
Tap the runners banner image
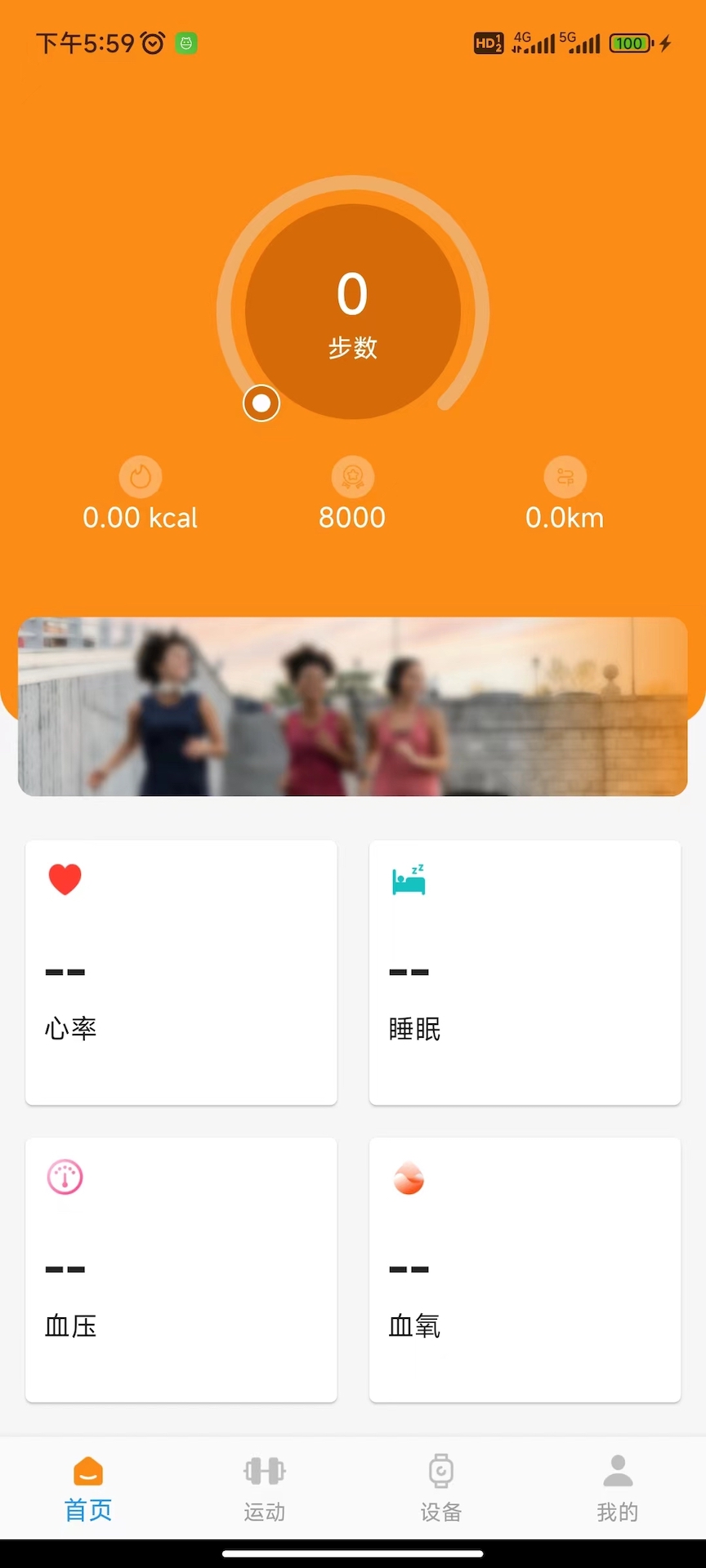point(352,706)
